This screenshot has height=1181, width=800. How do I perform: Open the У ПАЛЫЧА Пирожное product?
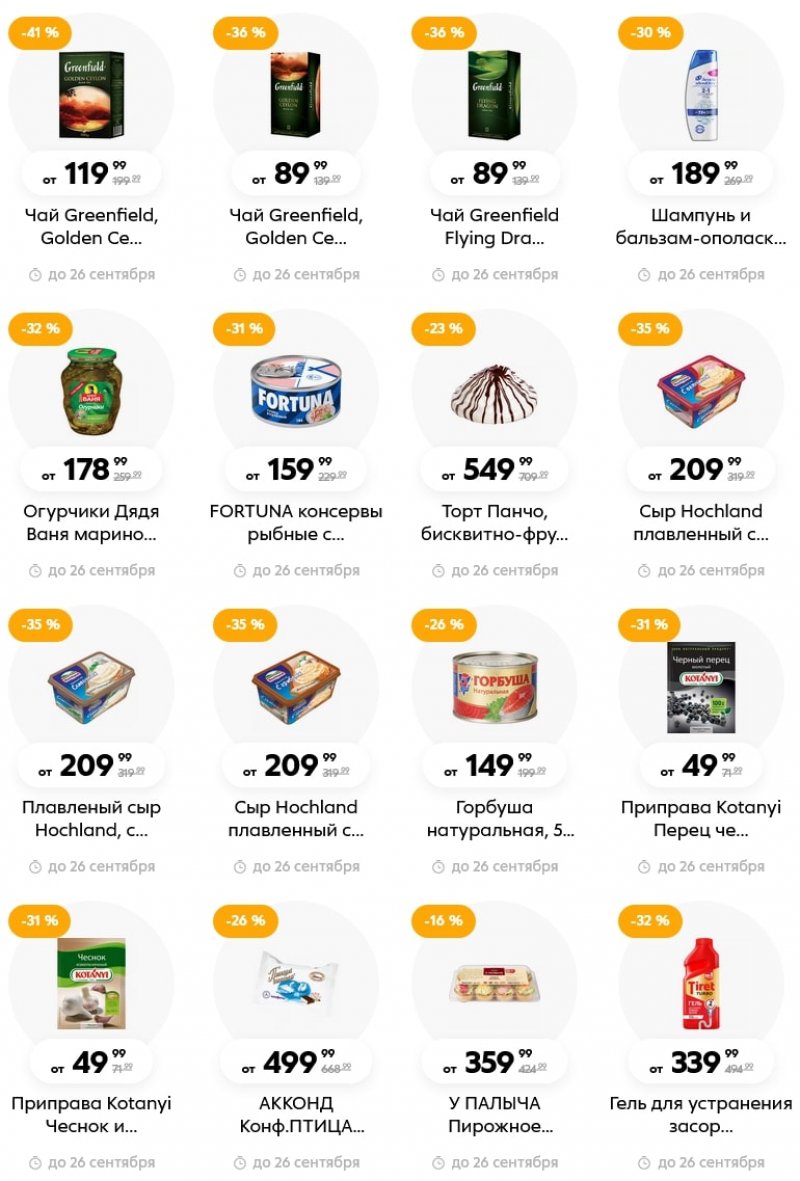pyautogui.click(x=494, y=1114)
